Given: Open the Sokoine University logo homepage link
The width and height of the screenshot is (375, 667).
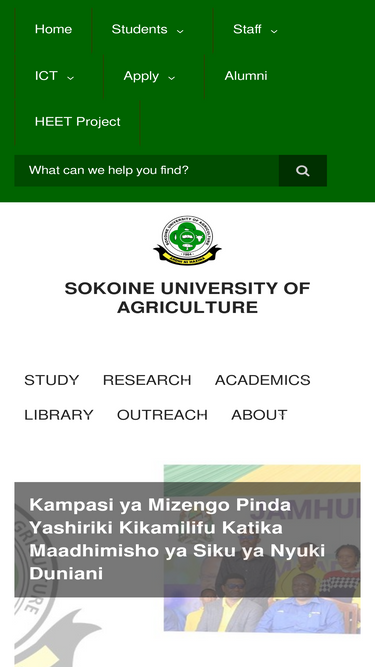Looking at the screenshot, I should click(187, 240).
